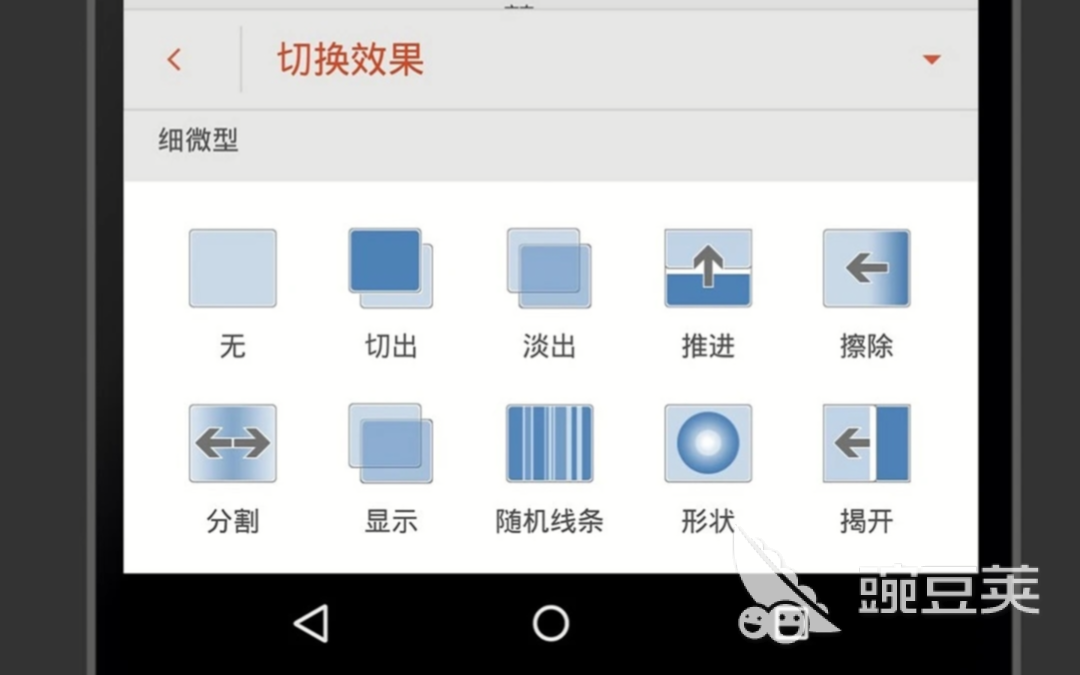1080x675 pixels.
Task: Choose the 显示 transition effect
Action: pos(390,443)
